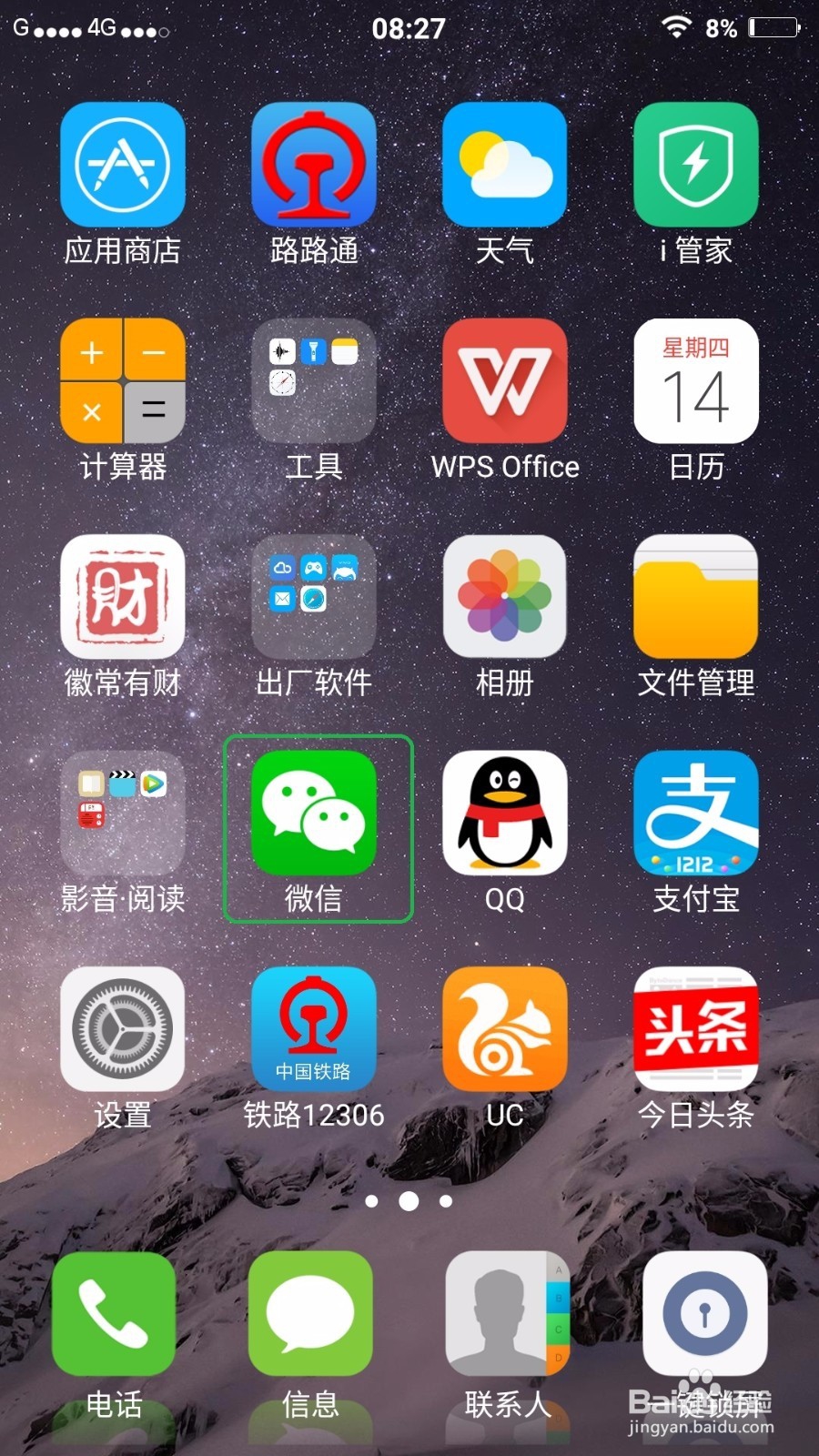
Task: Tap the middle home screen page dot
Action: pos(409,1201)
